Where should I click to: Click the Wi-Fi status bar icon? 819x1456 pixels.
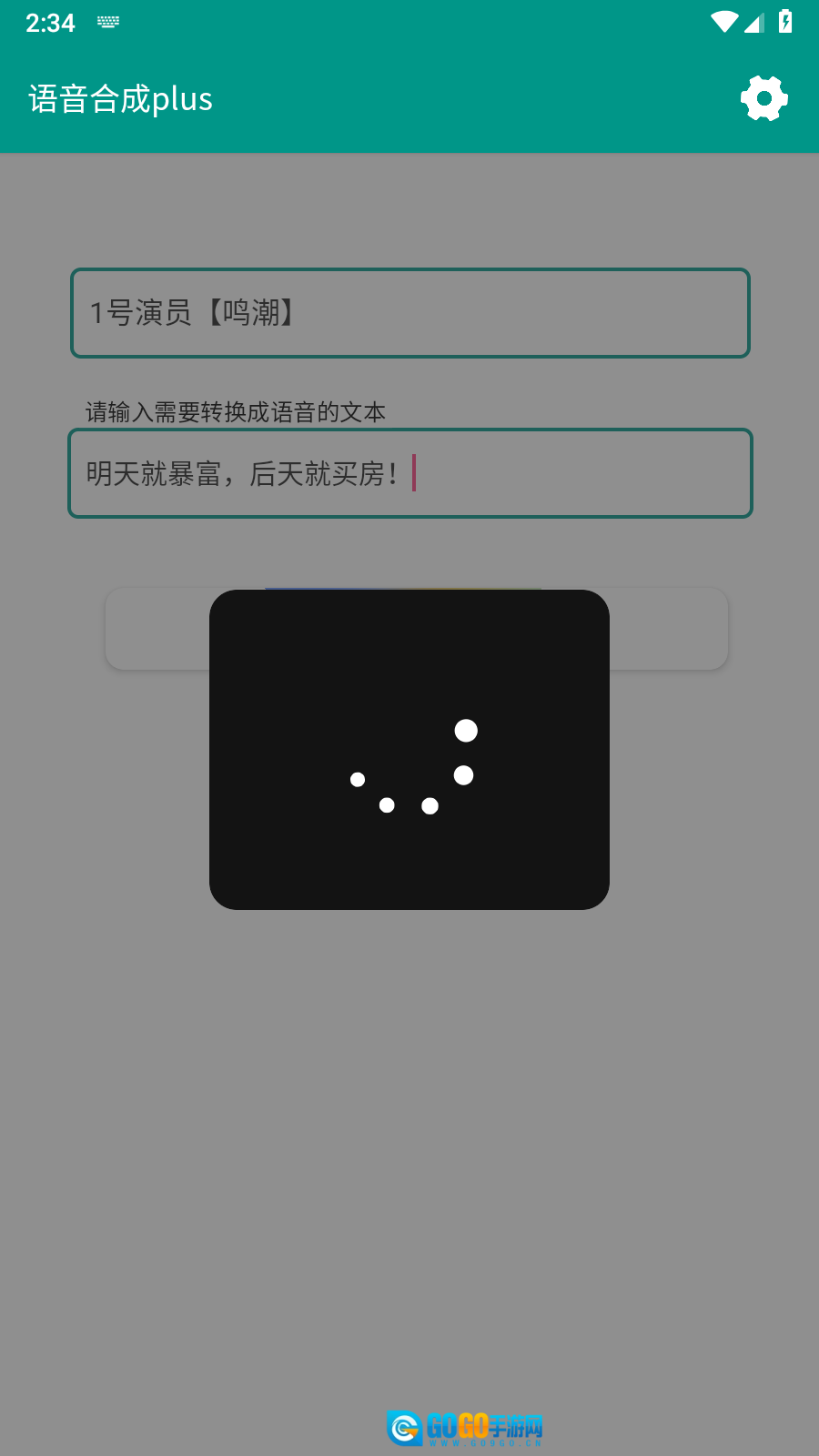723,23
